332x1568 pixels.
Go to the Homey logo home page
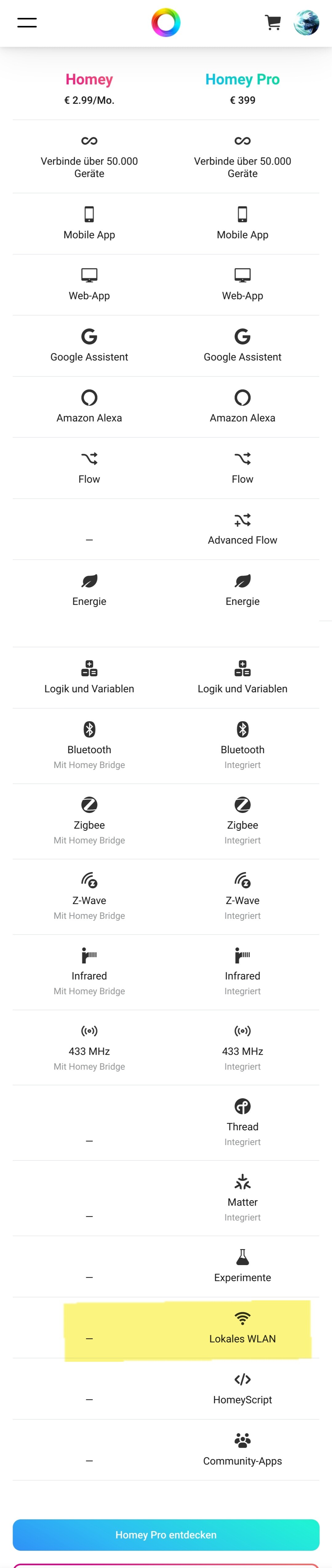click(x=166, y=22)
